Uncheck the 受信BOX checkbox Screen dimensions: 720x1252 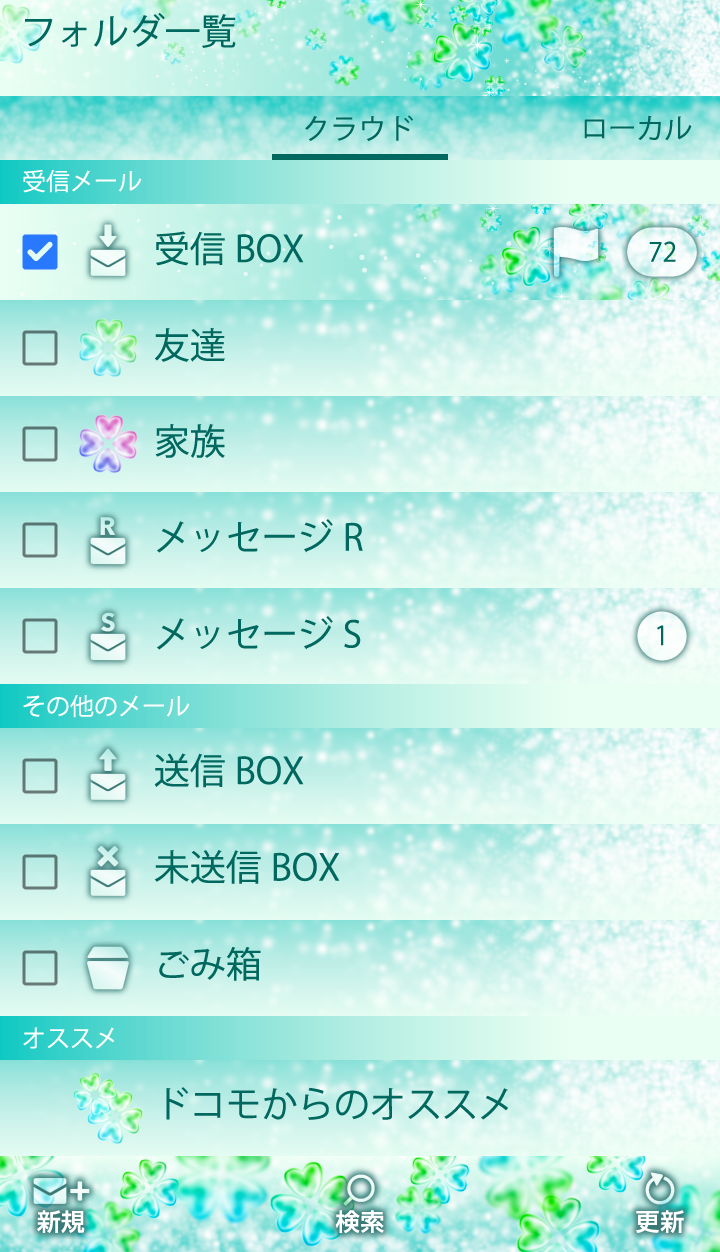click(40, 252)
